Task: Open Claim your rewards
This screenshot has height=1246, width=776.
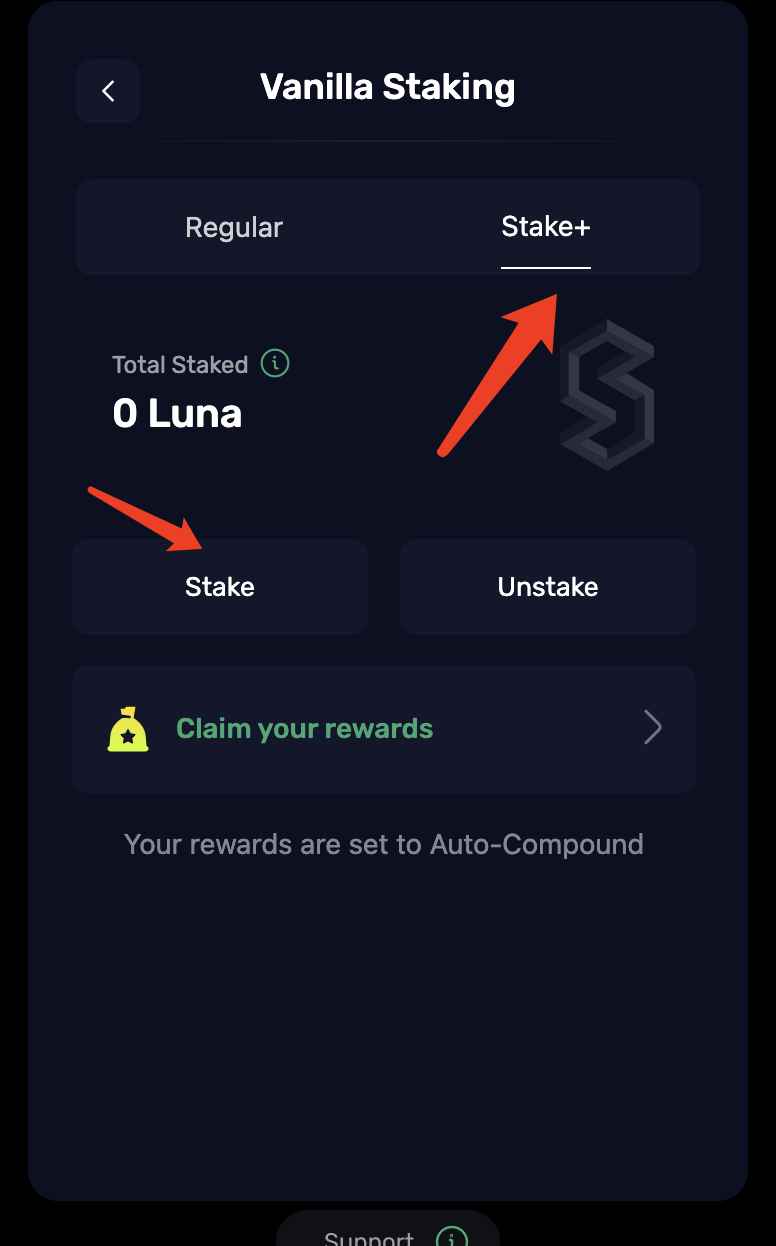Action: (384, 728)
